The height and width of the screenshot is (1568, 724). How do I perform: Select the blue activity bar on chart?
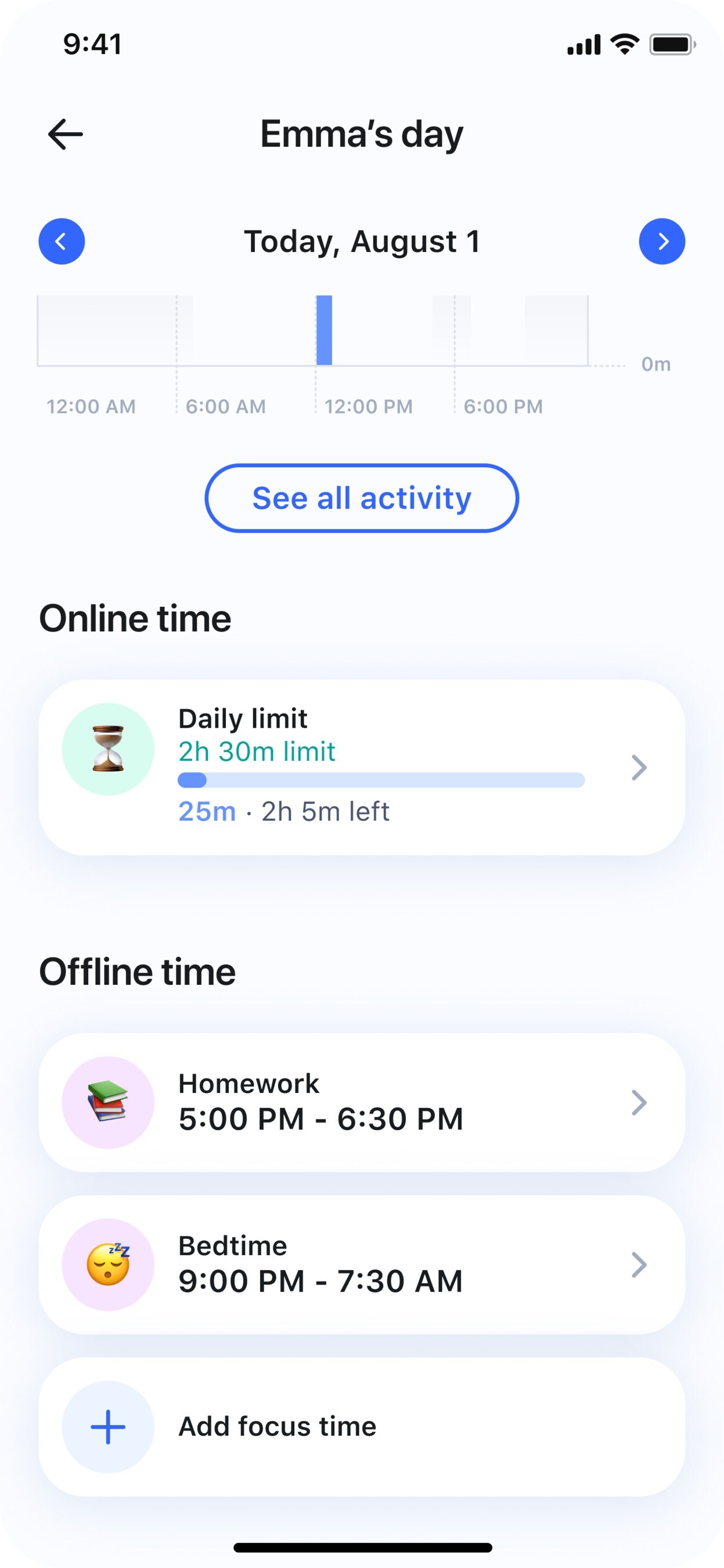click(x=325, y=330)
